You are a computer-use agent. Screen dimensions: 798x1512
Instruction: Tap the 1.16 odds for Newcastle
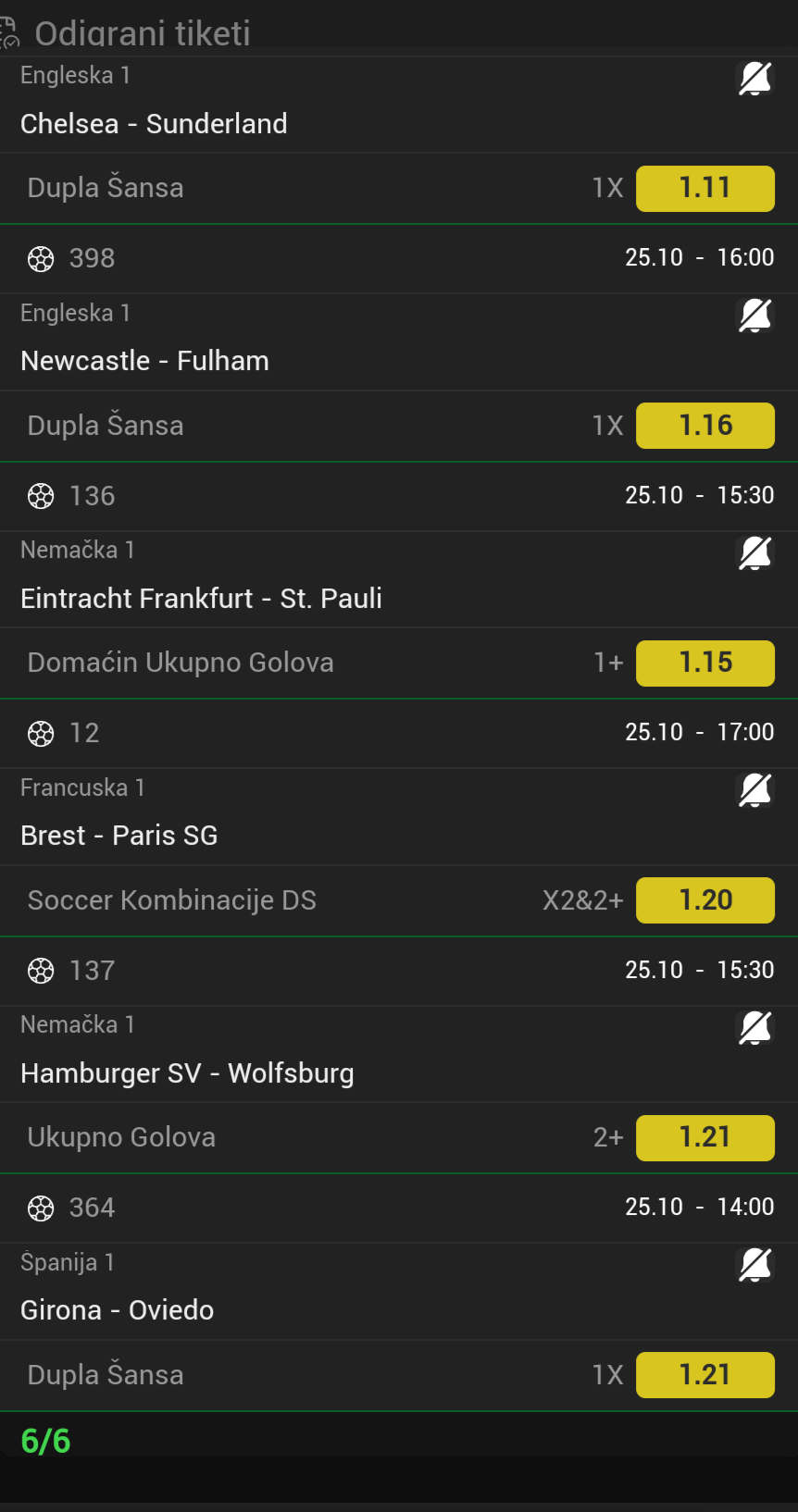tap(704, 426)
